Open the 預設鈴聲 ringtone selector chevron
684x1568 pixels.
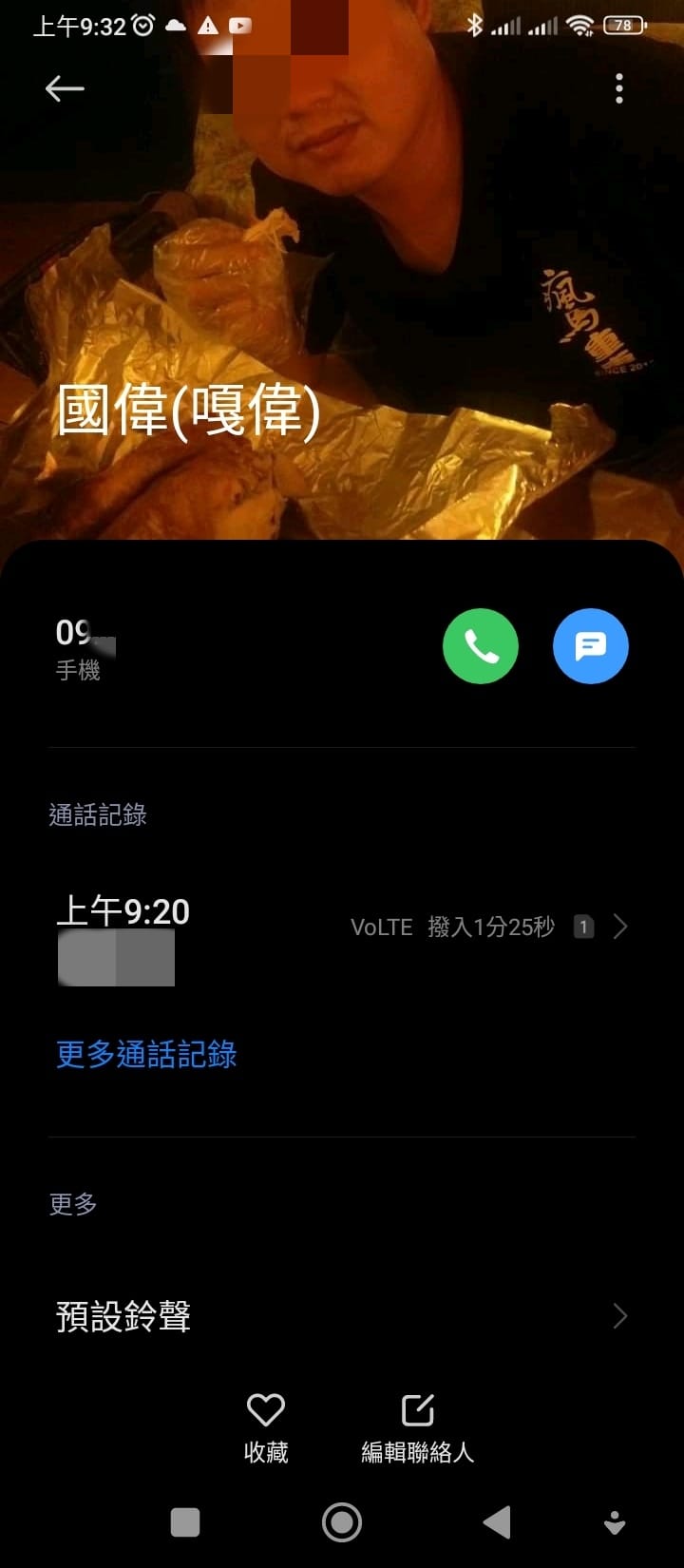[620, 1316]
